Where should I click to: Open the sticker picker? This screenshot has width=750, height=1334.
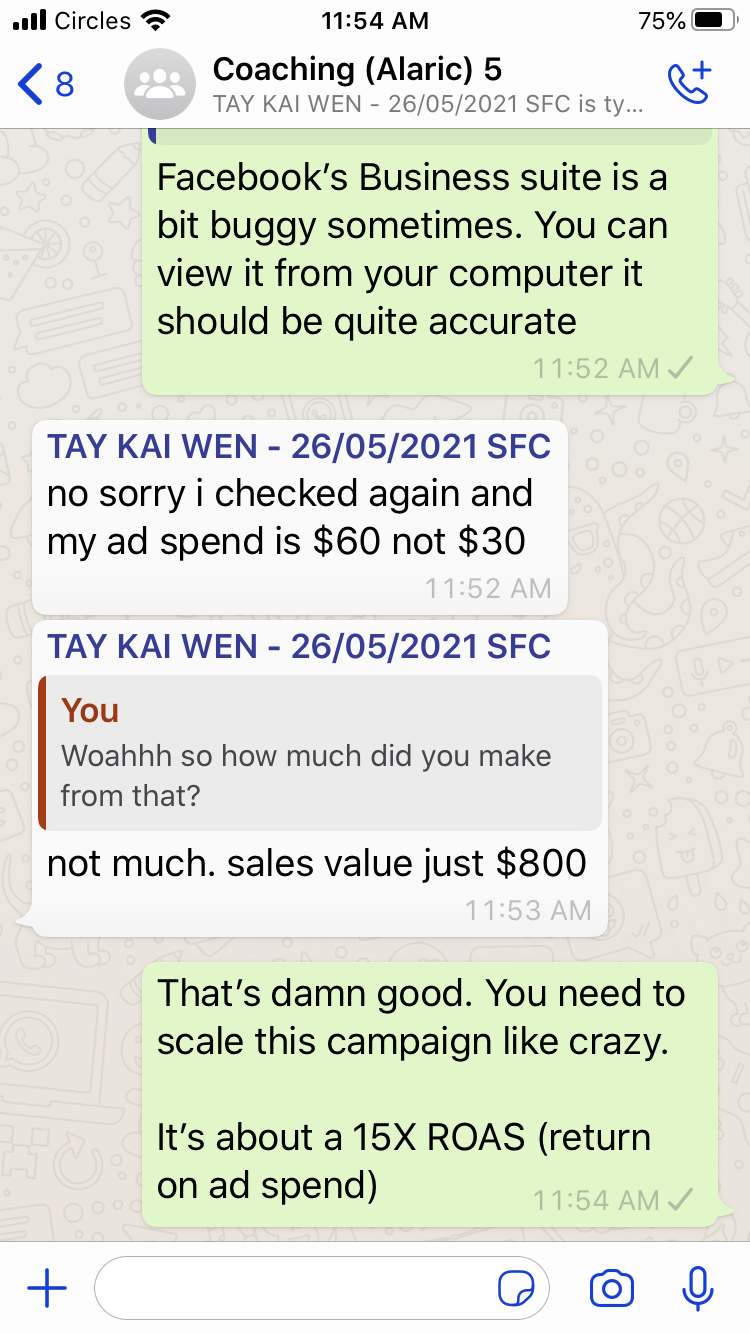click(516, 1290)
